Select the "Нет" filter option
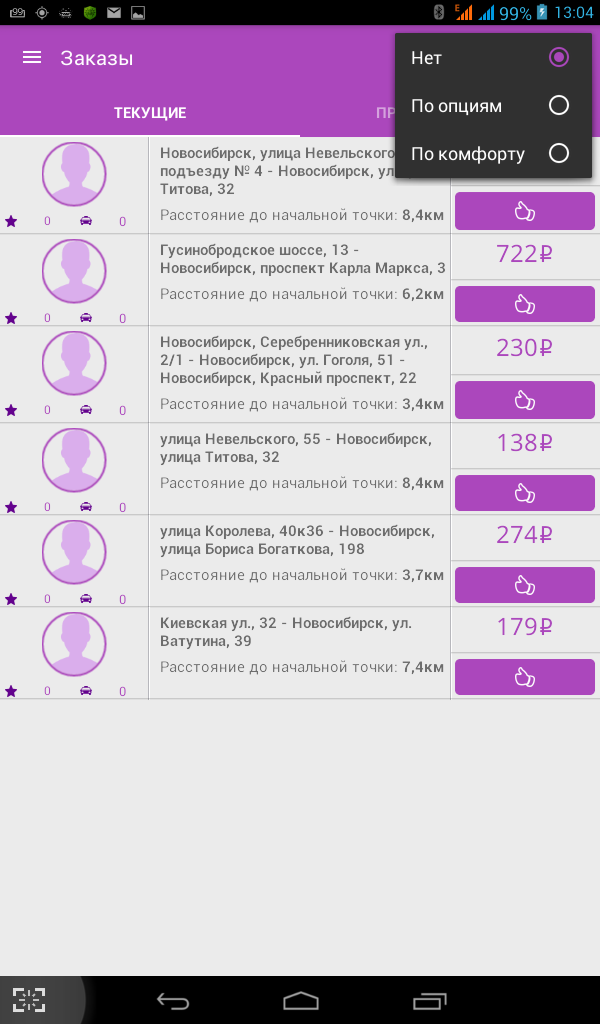This screenshot has width=600, height=1024. coord(493,57)
